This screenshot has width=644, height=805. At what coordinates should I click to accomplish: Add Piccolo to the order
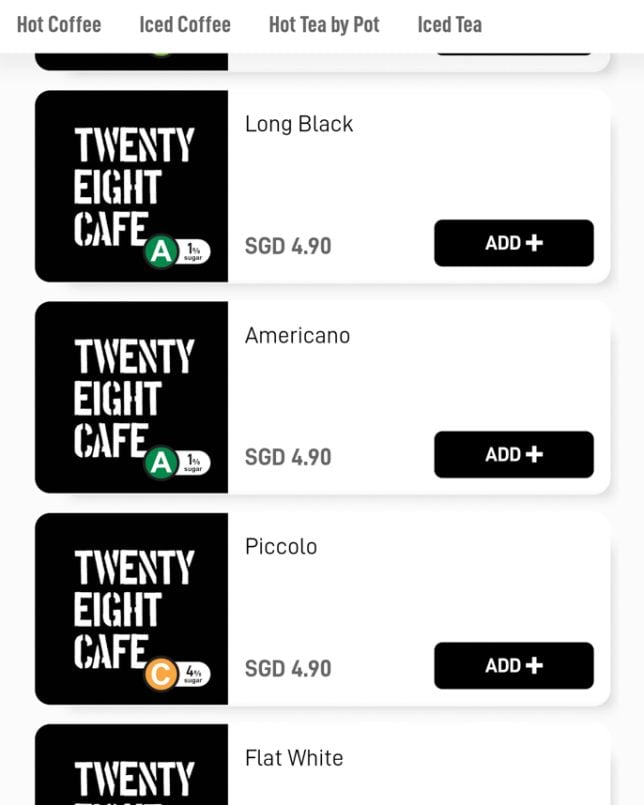pos(513,666)
